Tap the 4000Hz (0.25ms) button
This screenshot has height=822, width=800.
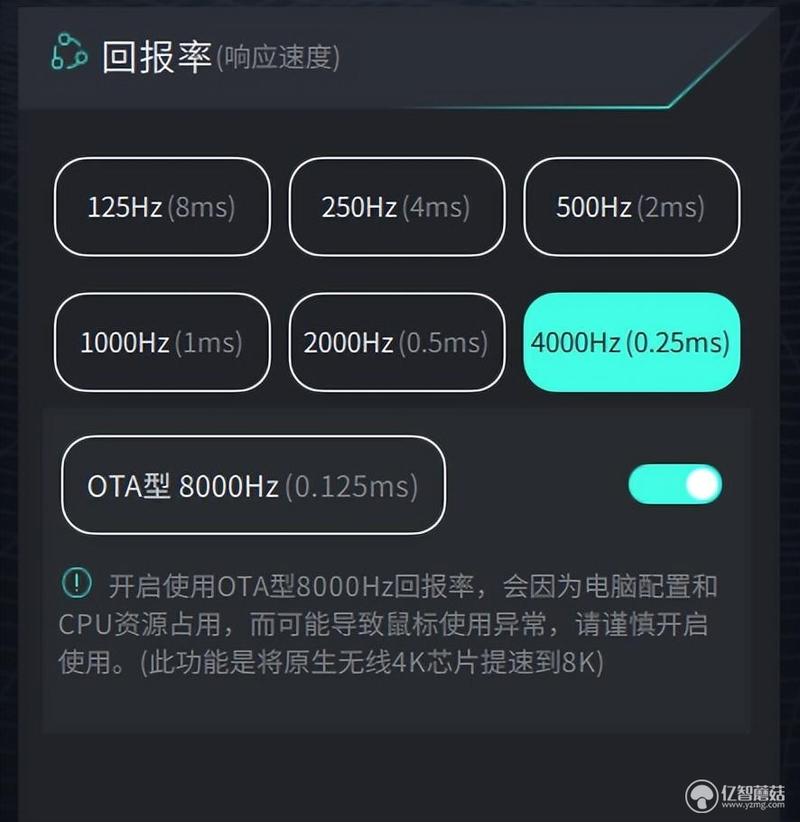(632, 342)
